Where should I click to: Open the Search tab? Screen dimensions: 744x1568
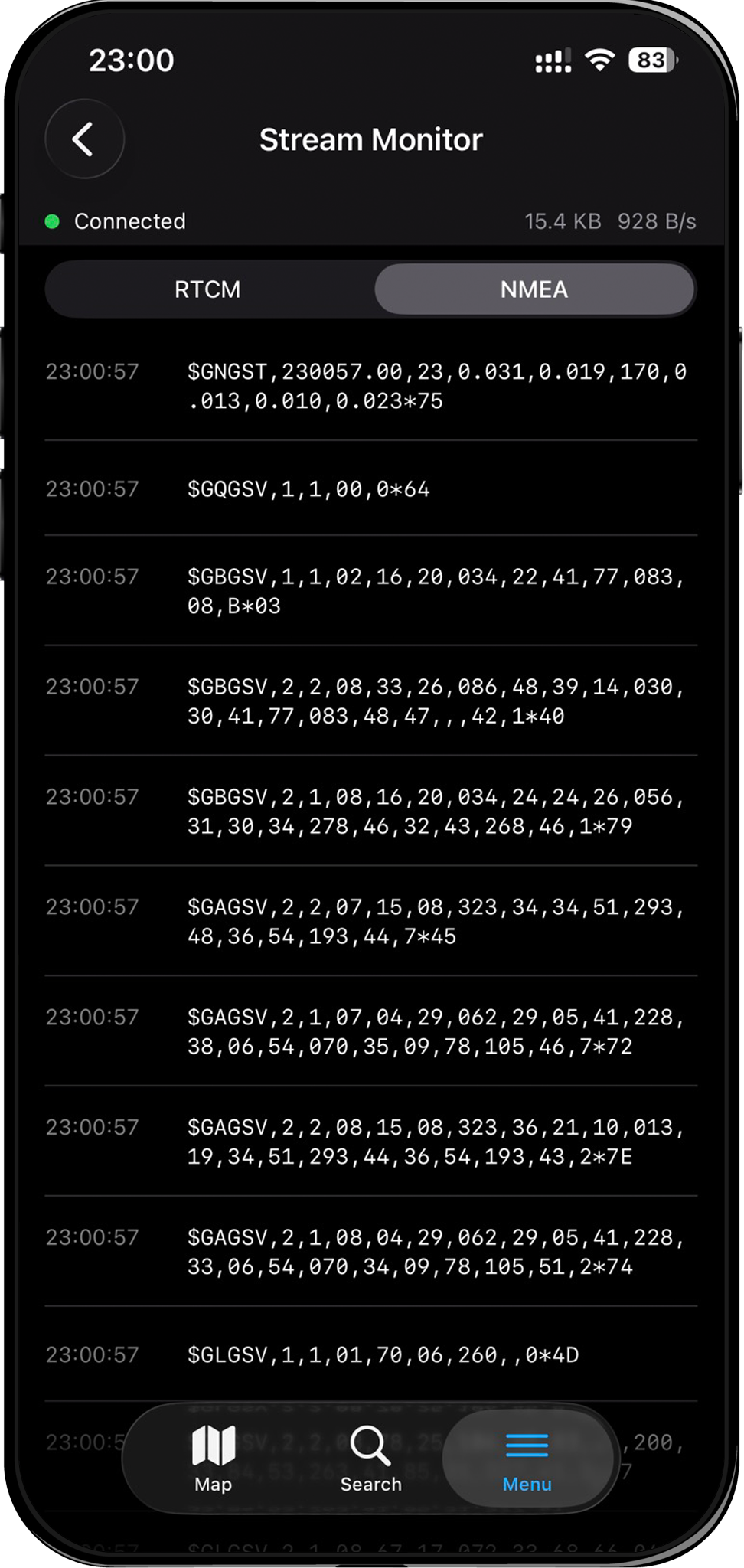[x=370, y=1459]
